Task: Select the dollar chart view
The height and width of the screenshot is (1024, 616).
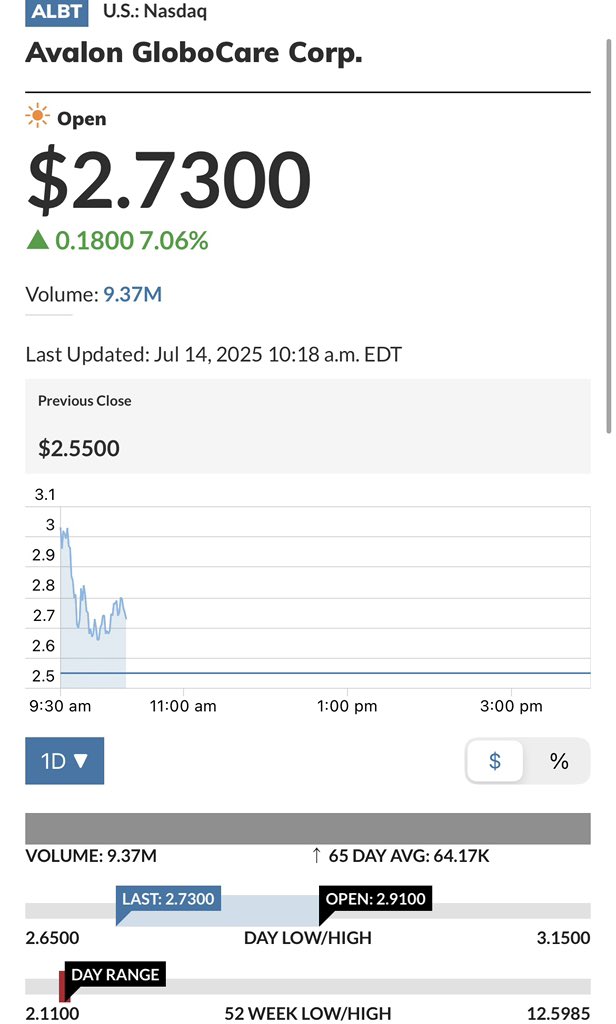Action: coord(494,761)
